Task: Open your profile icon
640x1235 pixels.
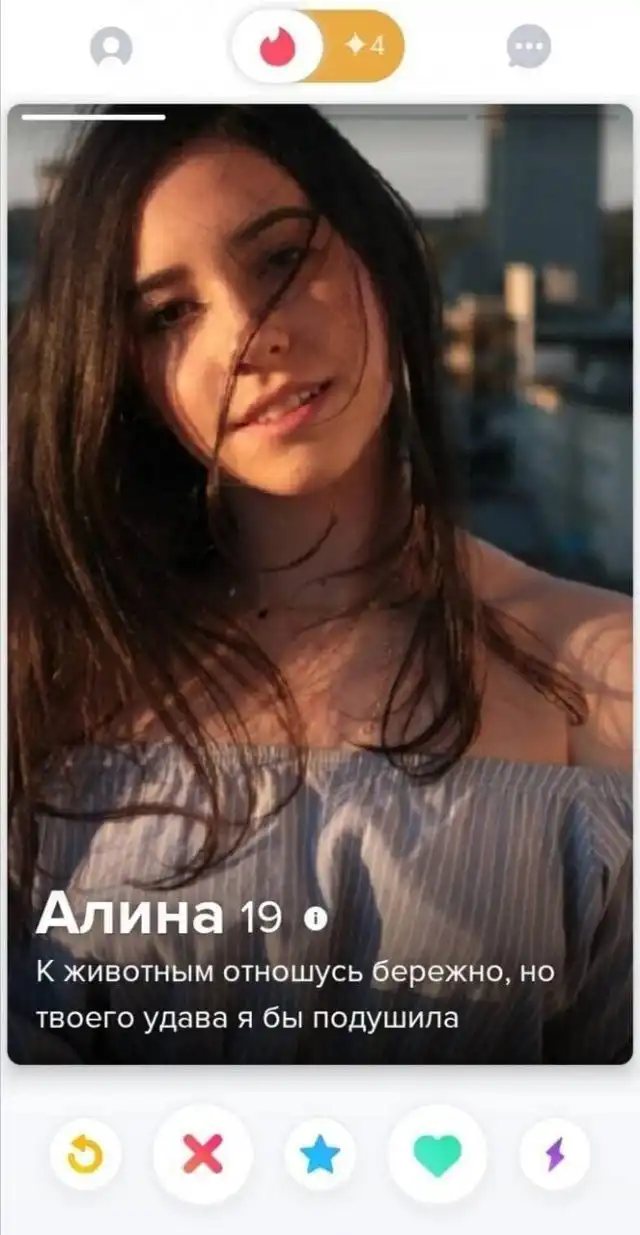Action: (111, 47)
